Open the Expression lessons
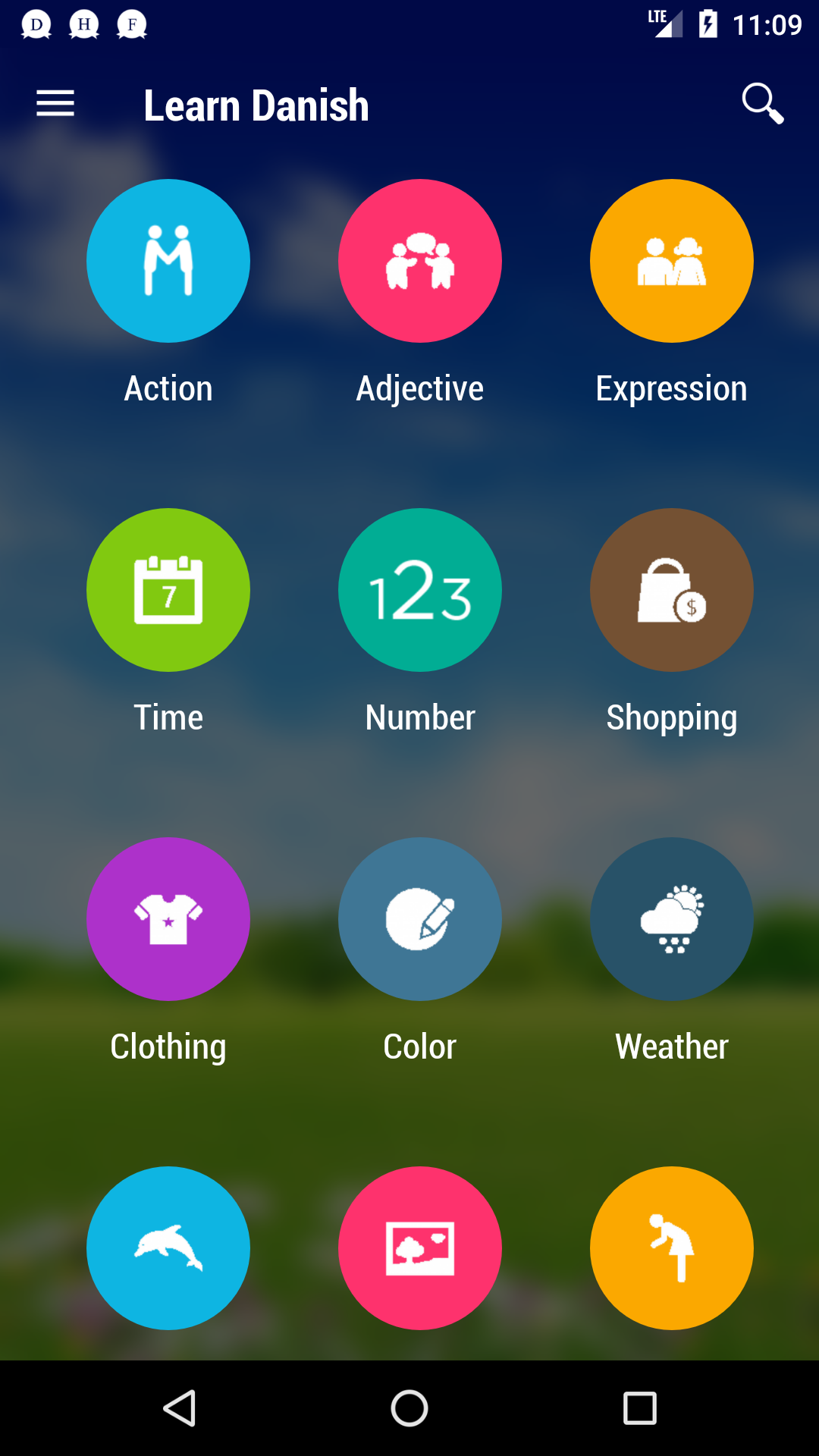Image resolution: width=819 pixels, height=1456 pixels. tap(672, 261)
